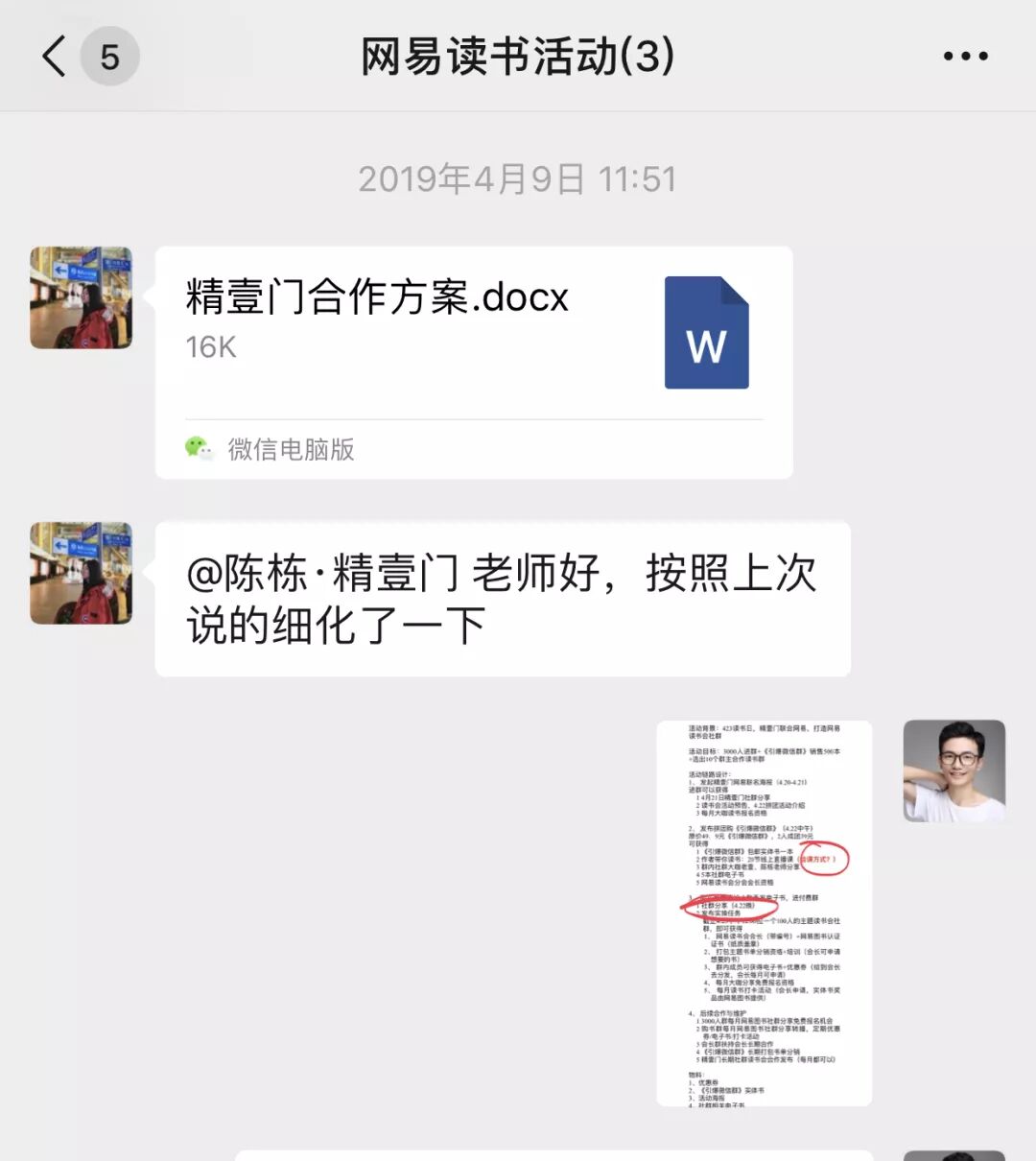This screenshot has height=1161, width=1036.
Task: Open the shared document screenshot image
Action: coord(765,912)
